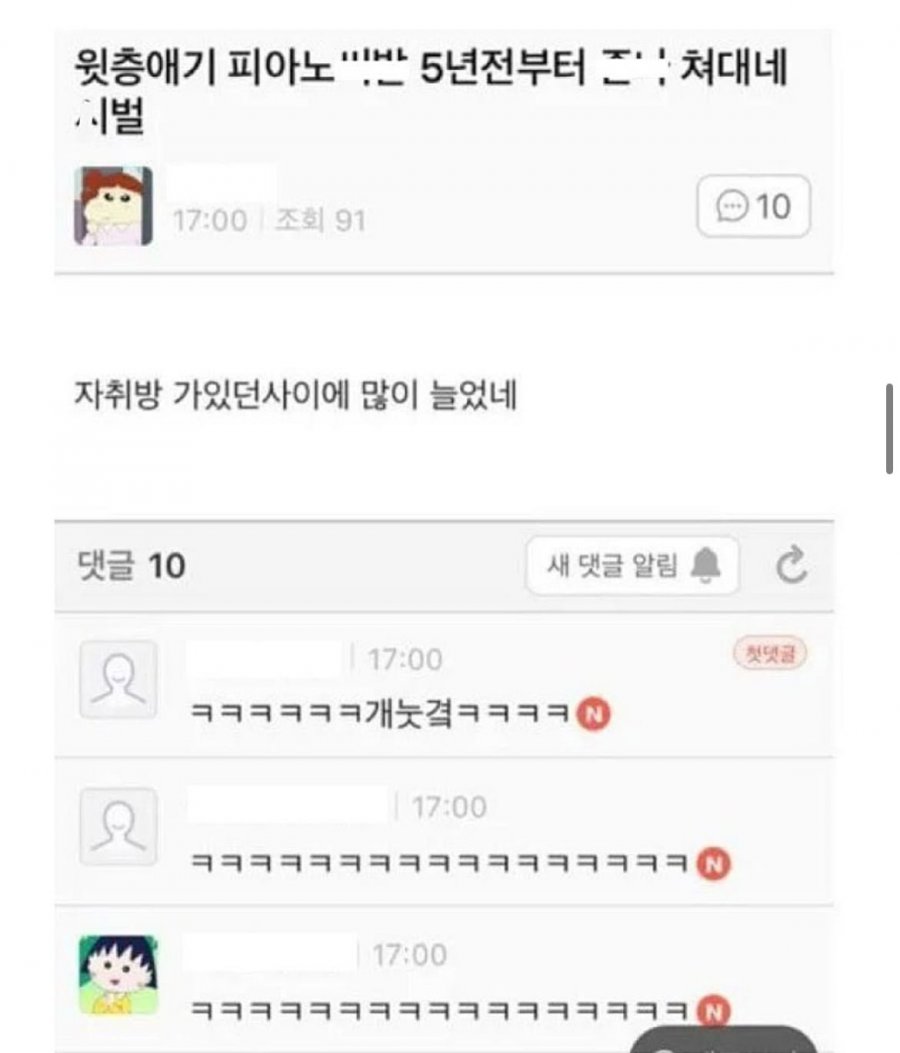
Task: Open first commenter's default avatar with 첫댓글 badge
Action: 118,679
